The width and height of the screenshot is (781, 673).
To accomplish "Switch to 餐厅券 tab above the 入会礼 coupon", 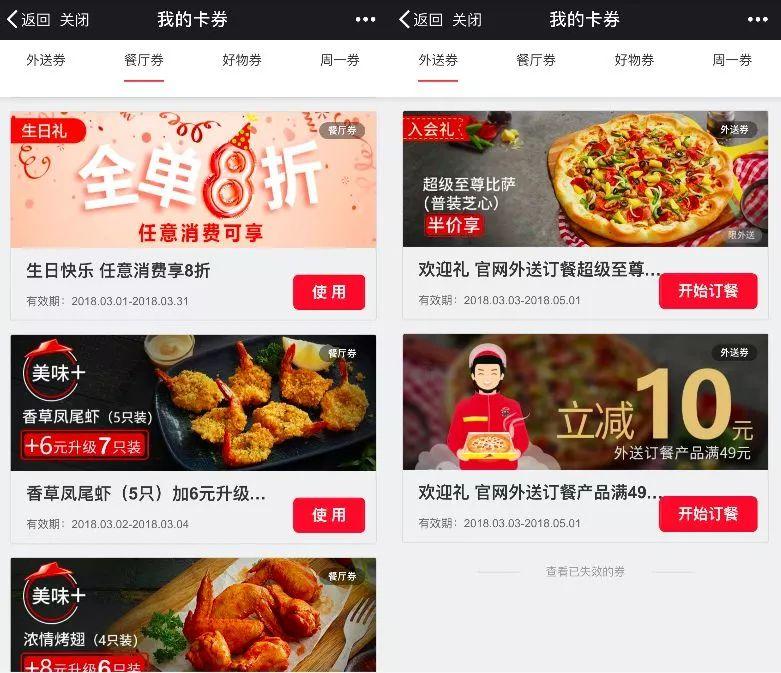I will point(536,60).
